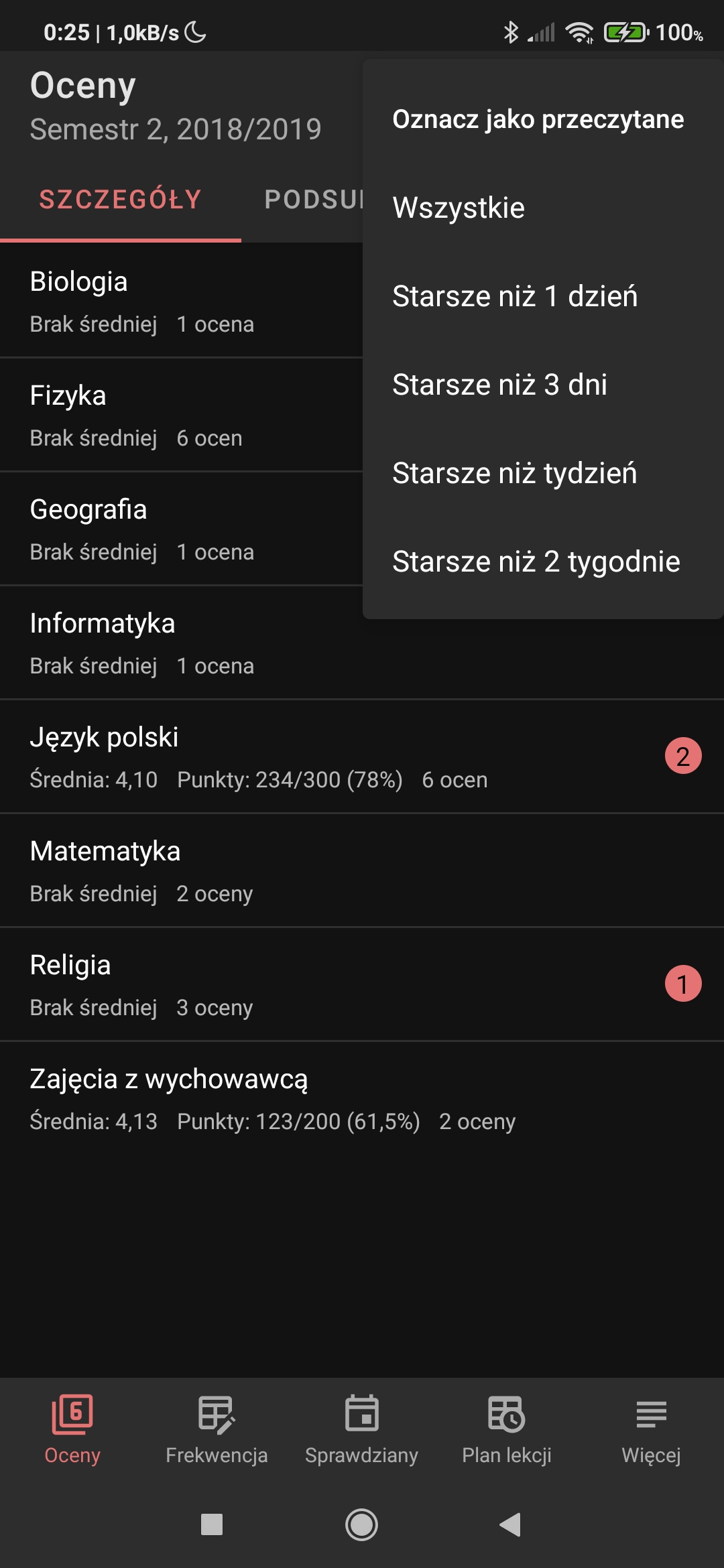The width and height of the screenshot is (724, 1568).
Task: Go to the system home screen
Action: (x=361, y=1525)
